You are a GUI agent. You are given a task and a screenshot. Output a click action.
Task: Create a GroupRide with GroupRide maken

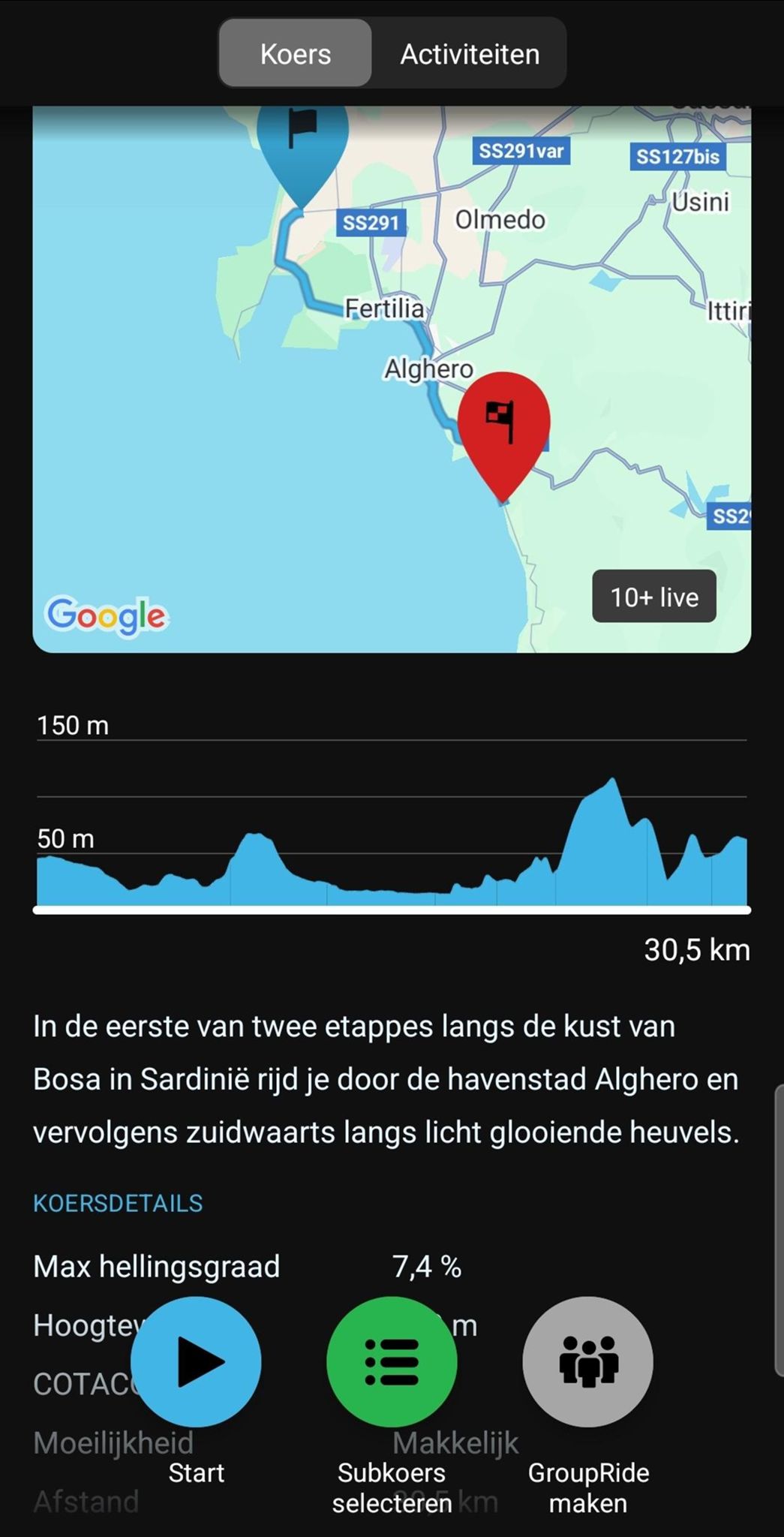coord(587,1361)
